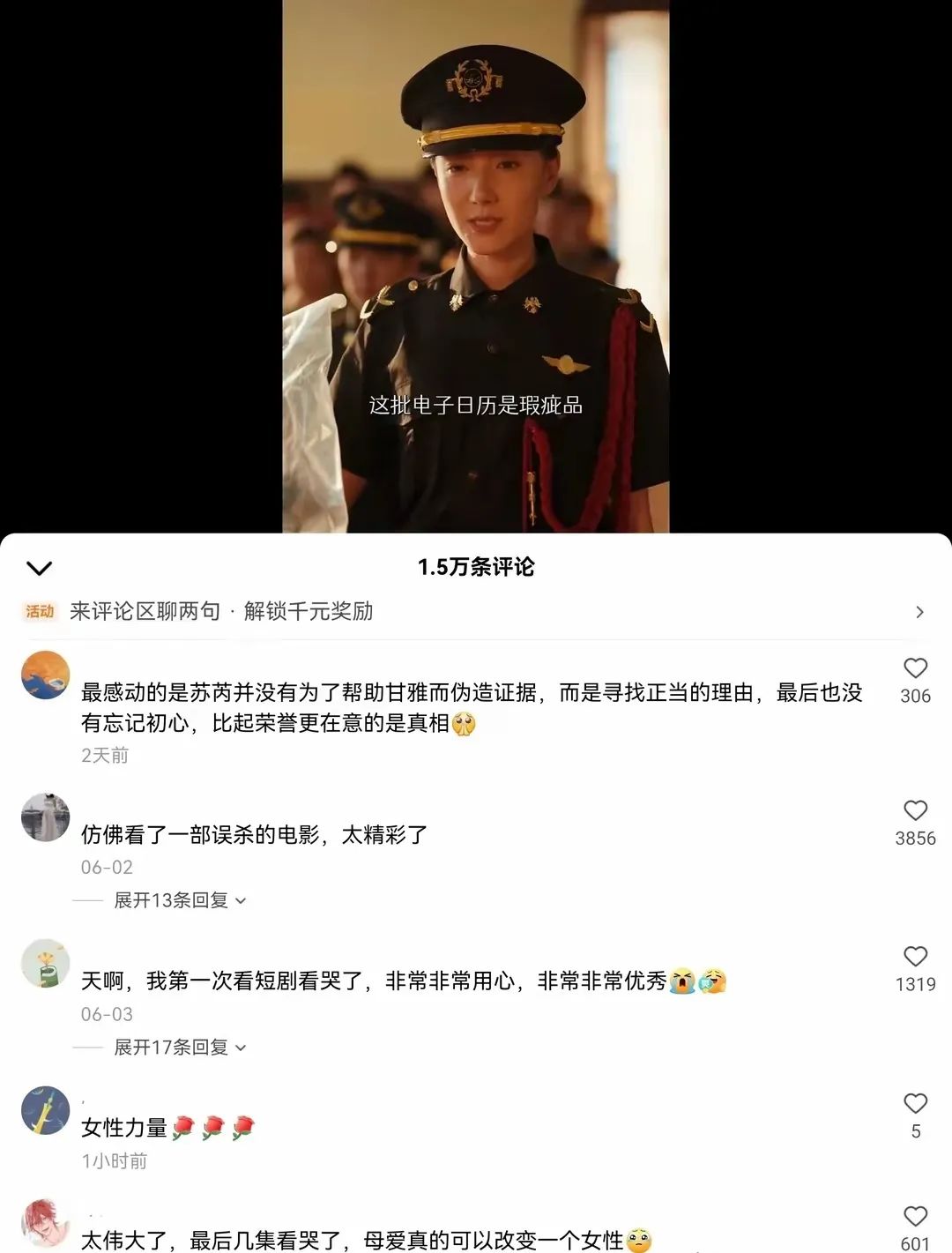Collapse the comments panel with down chevron
This screenshot has width=952, height=1253.
click(40, 568)
